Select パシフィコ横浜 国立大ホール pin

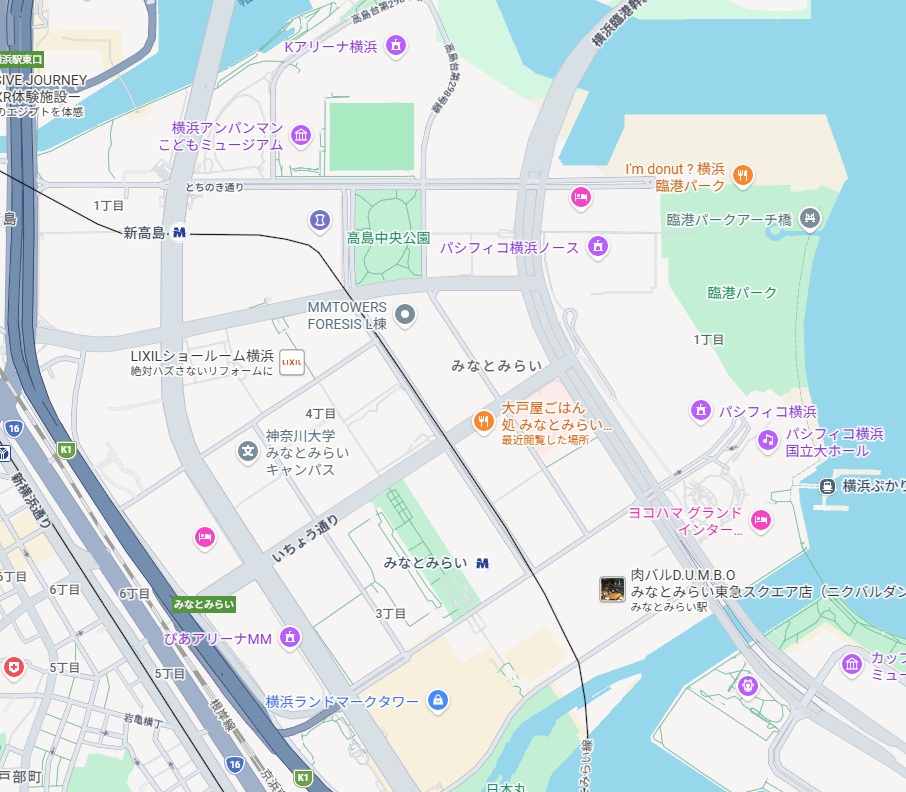[x=767, y=439]
